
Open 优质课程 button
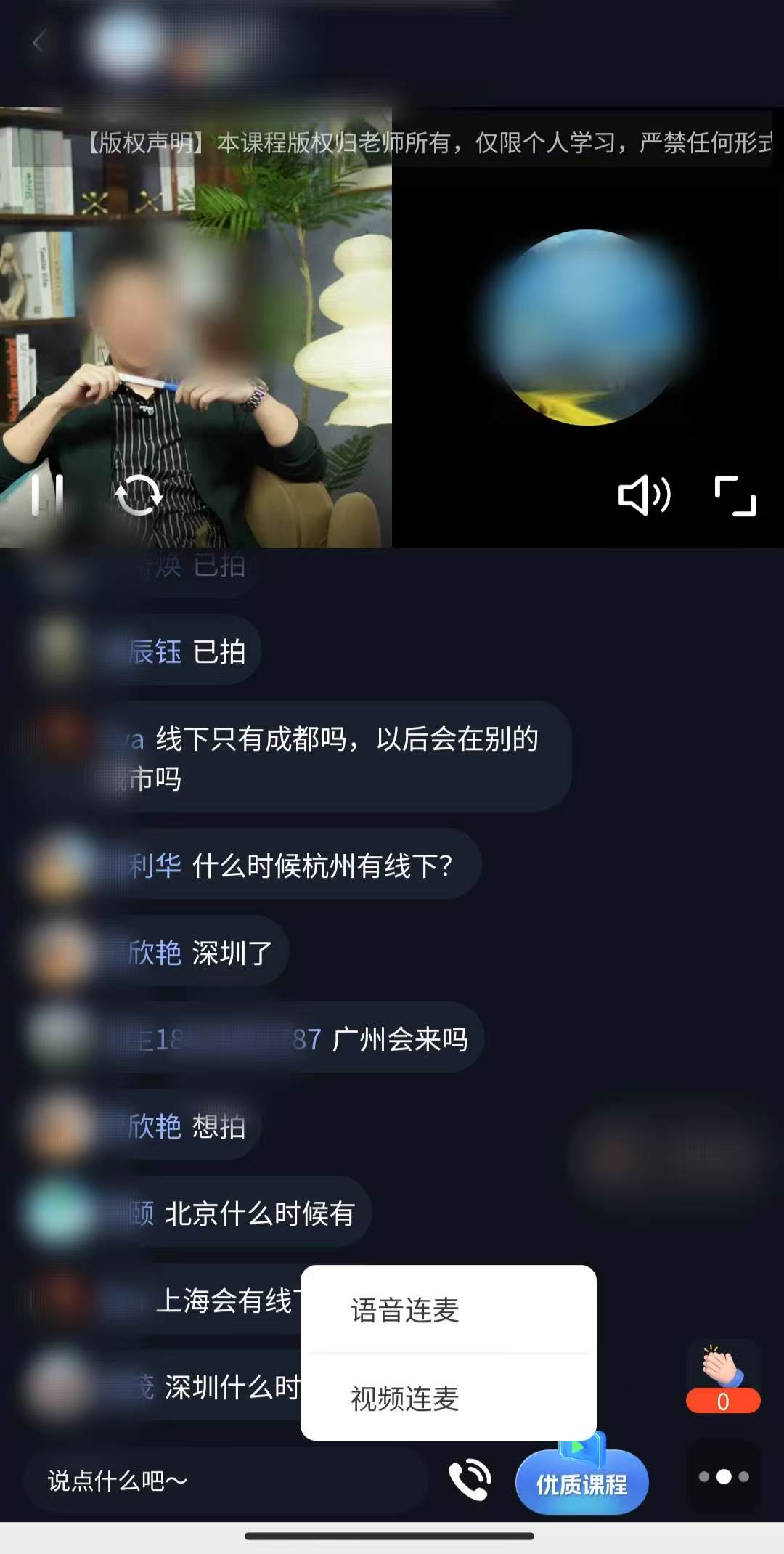coord(581,1479)
